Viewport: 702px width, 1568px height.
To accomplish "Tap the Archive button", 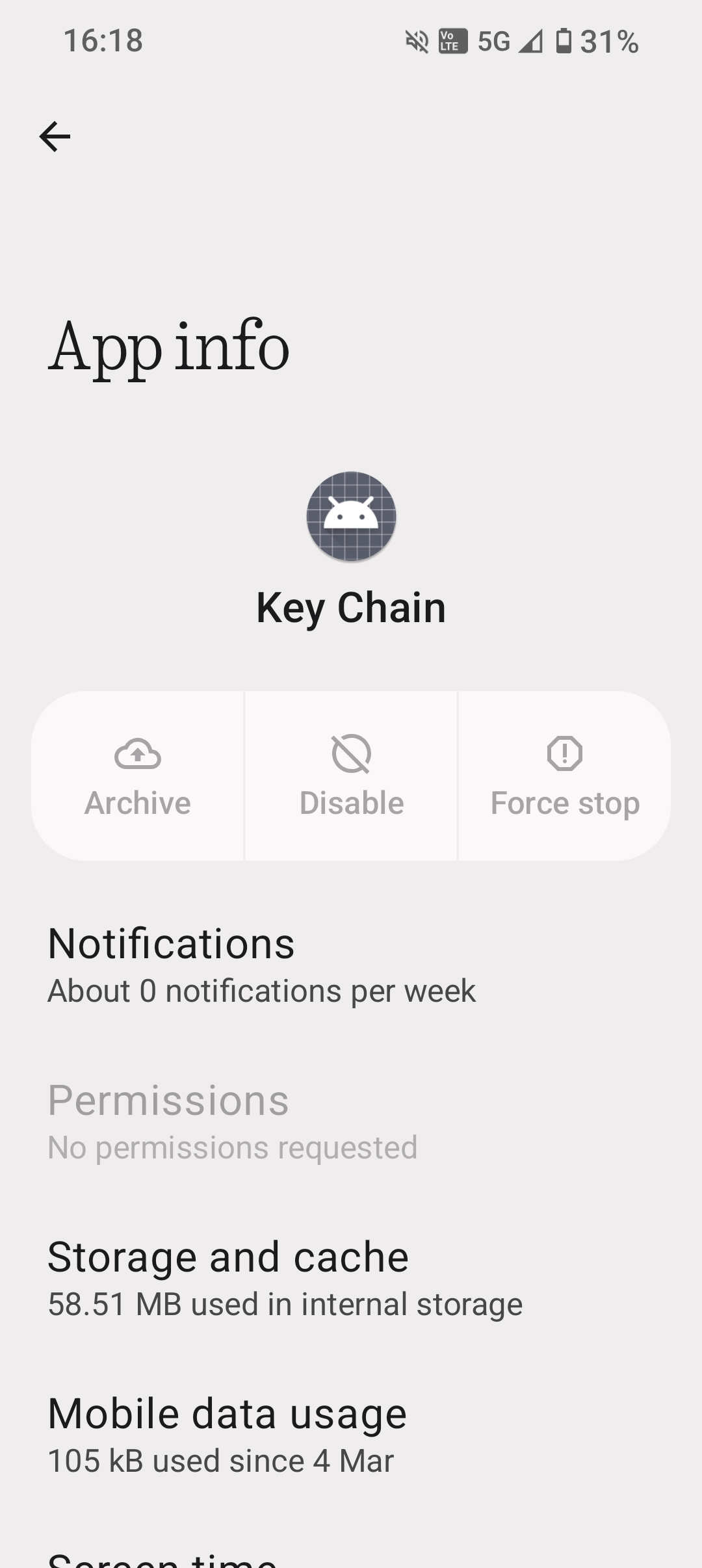I will [138, 776].
